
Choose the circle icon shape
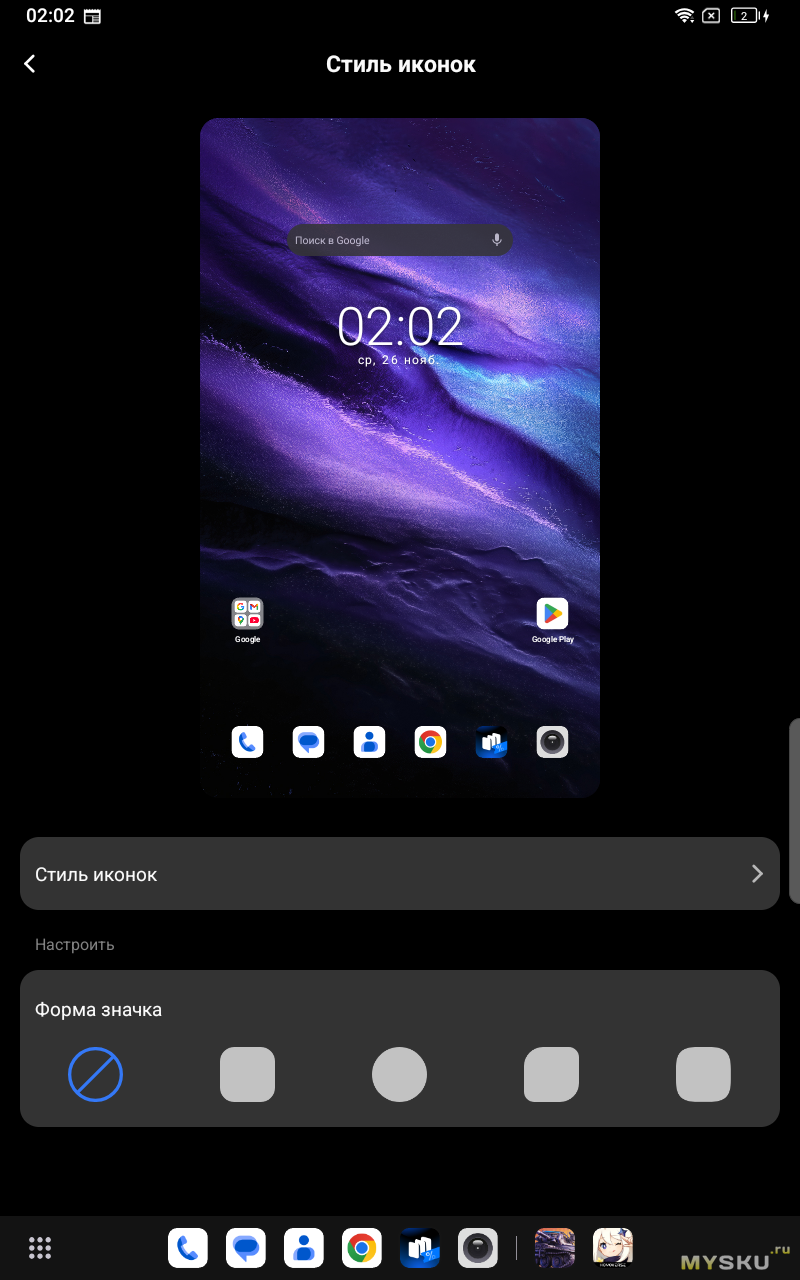click(x=399, y=1075)
